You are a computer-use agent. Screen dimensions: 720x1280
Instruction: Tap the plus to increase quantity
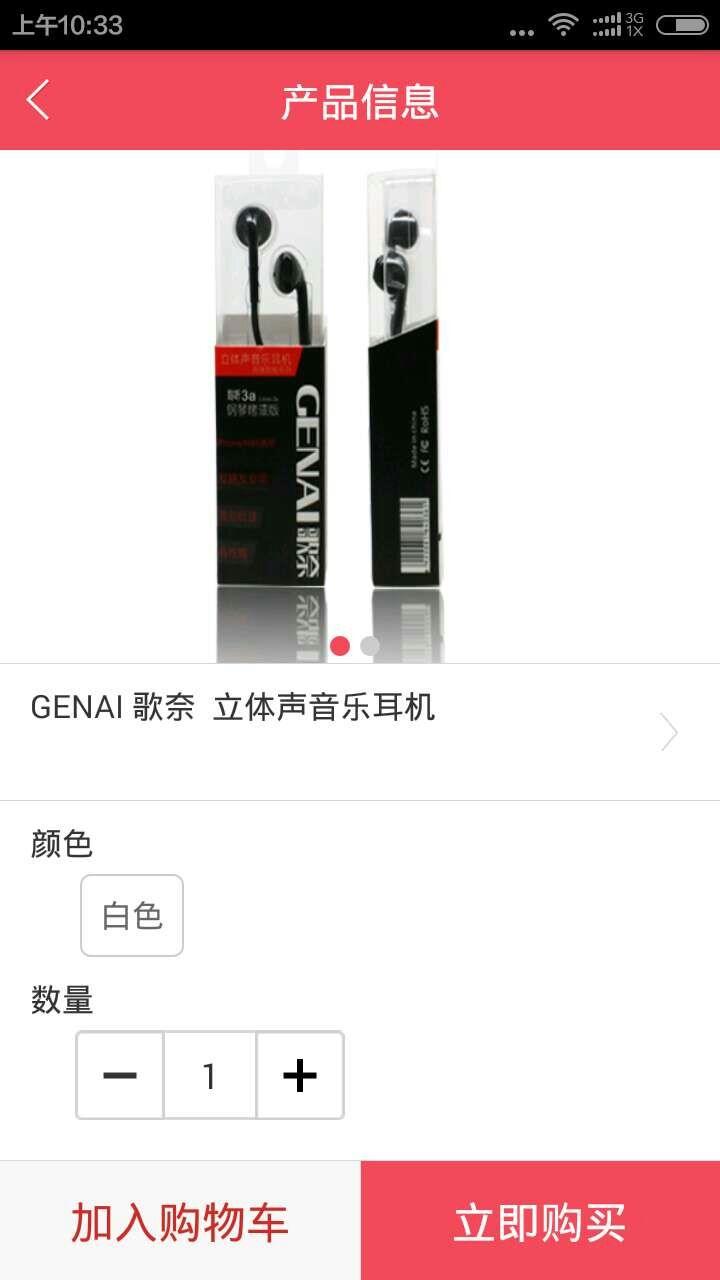(299, 1076)
